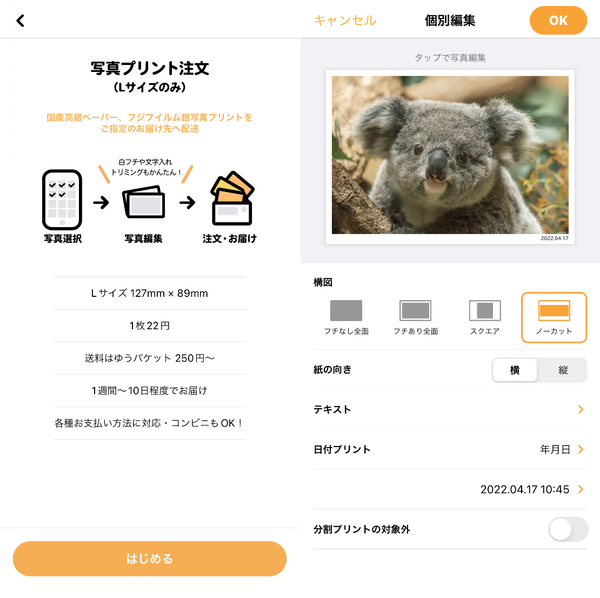The width and height of the screenshot is (600, 598).
Task: Open the テキスト row
Action: 450,409
